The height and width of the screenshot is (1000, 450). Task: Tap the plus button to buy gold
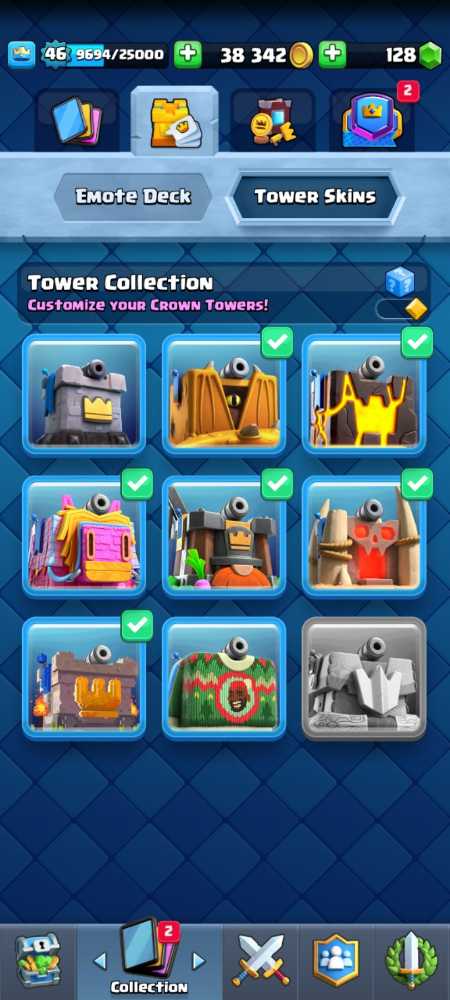pyautogui.click(x=187, y=55)
